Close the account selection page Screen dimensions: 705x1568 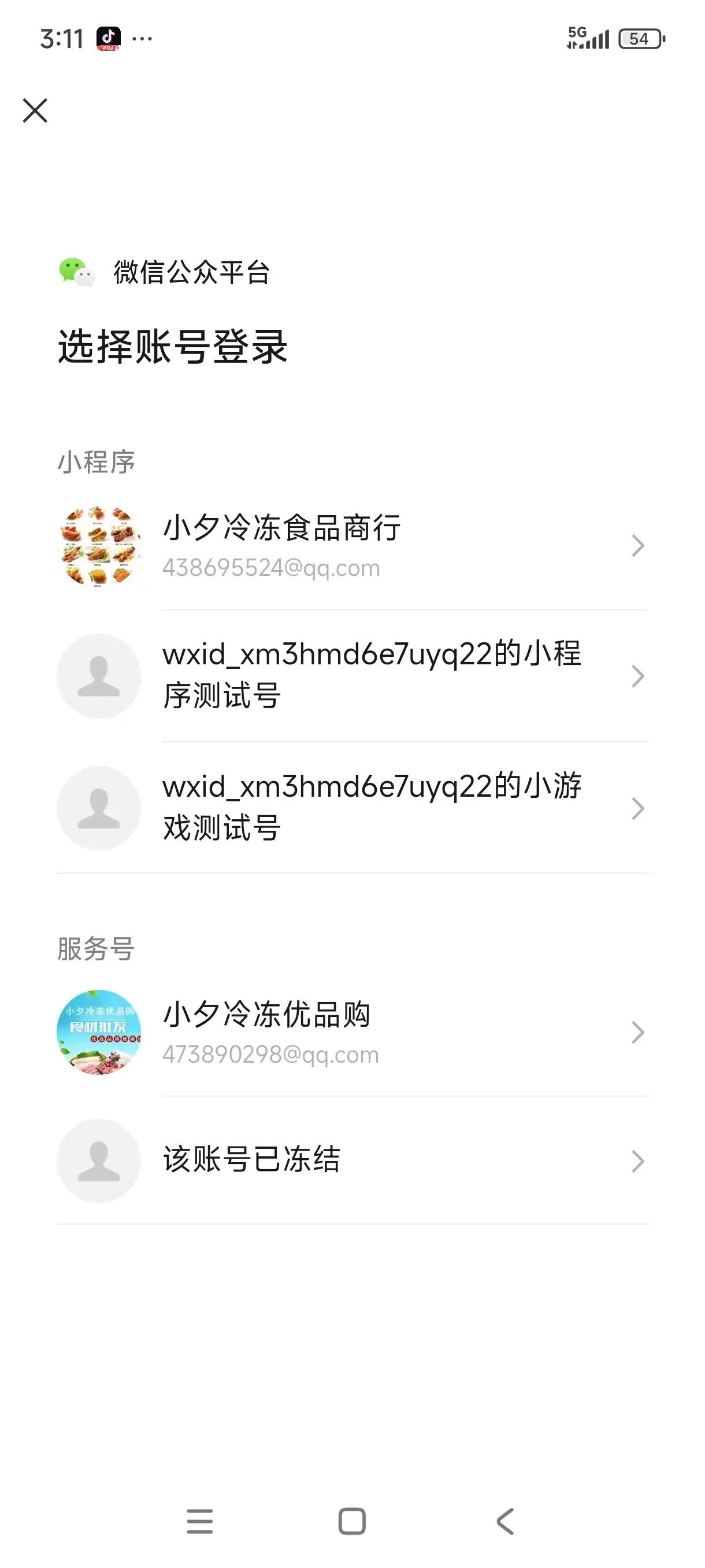pos(35,111)
